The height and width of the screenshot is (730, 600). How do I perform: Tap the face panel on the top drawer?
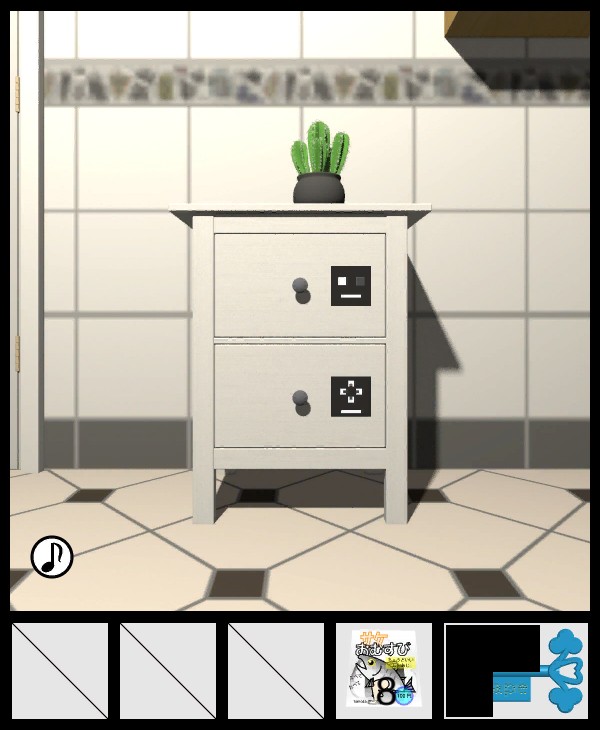click(351, 286)
